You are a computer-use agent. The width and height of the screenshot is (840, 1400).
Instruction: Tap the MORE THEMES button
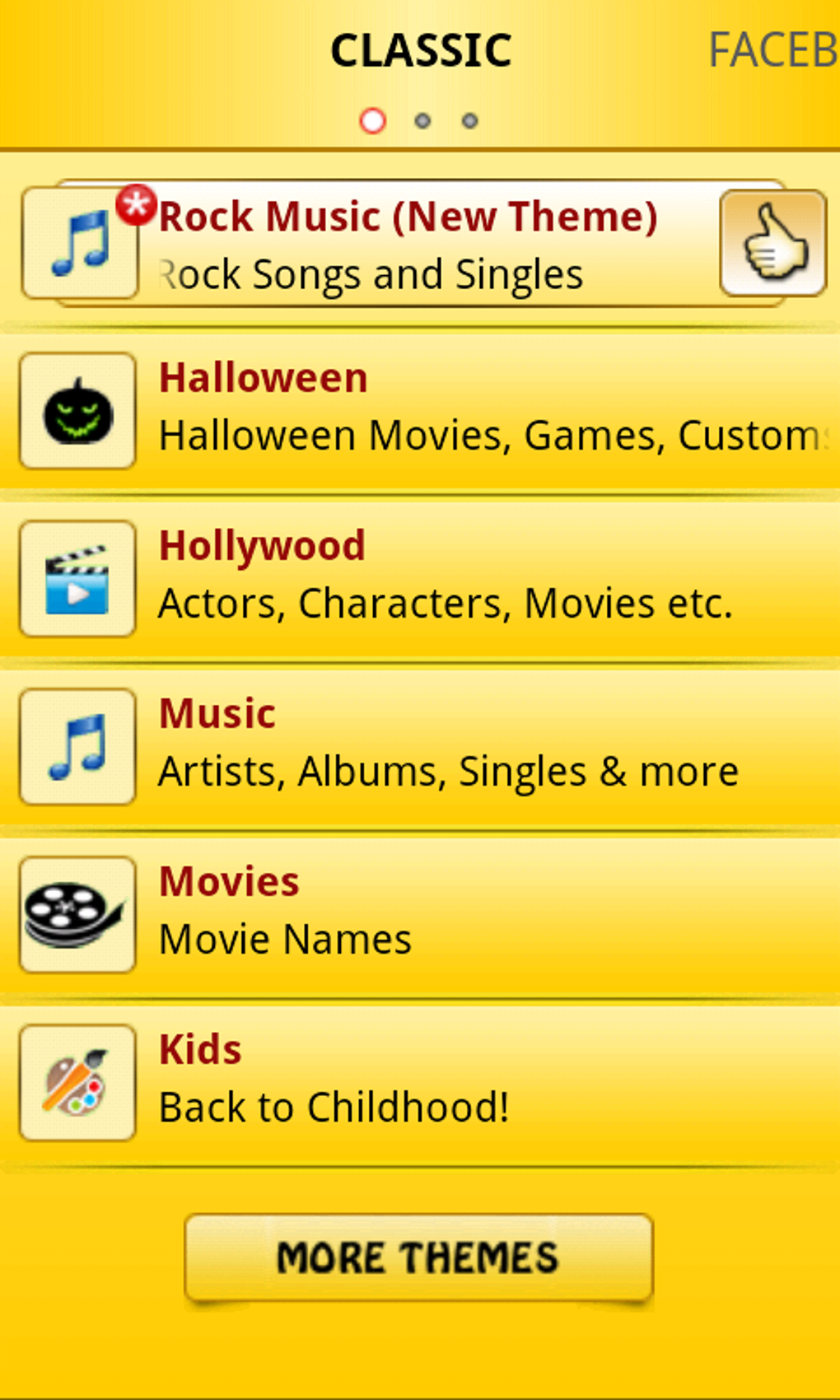418,1258
